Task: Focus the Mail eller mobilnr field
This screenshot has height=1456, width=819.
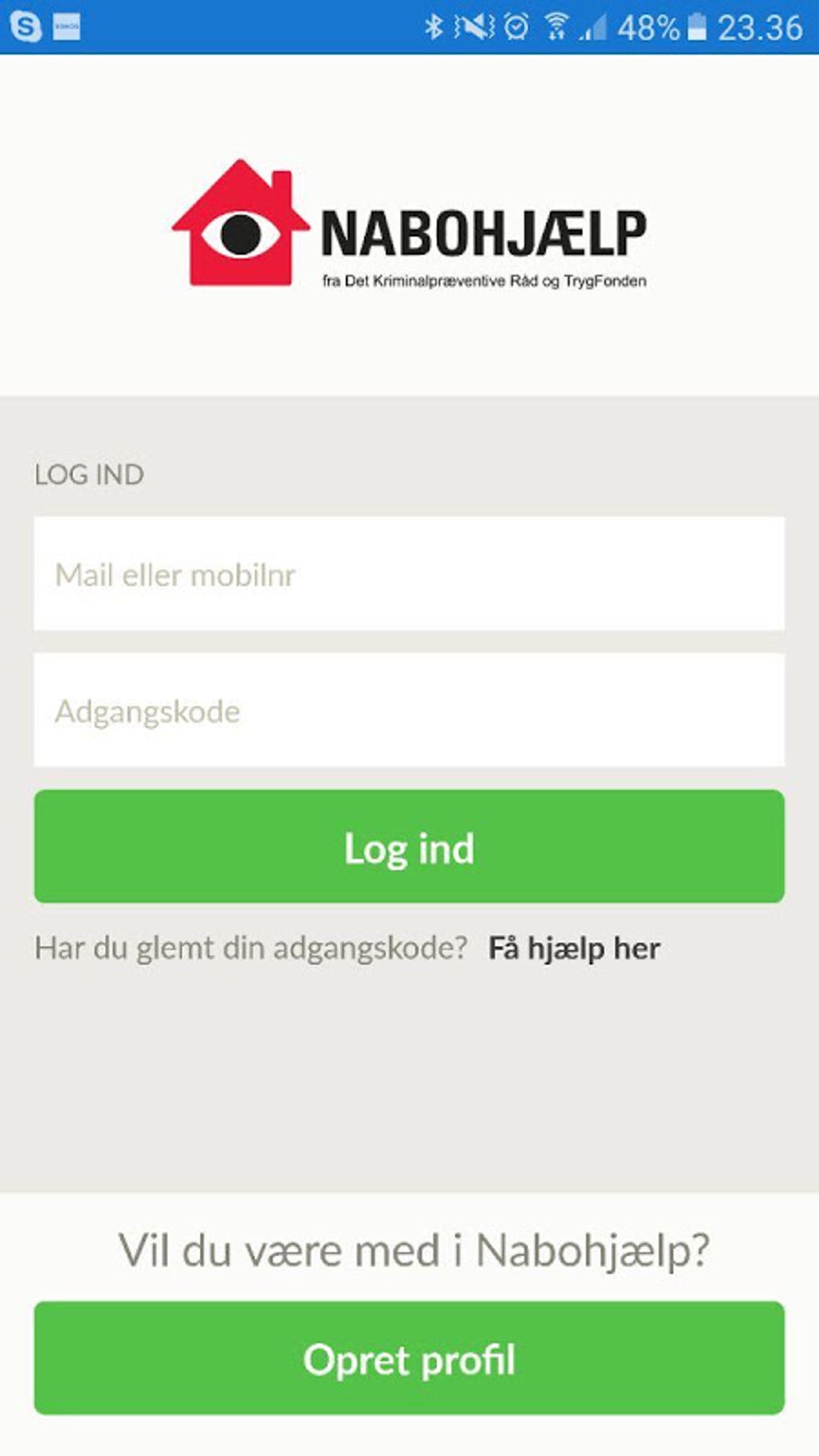Action: tap(409, 573)
